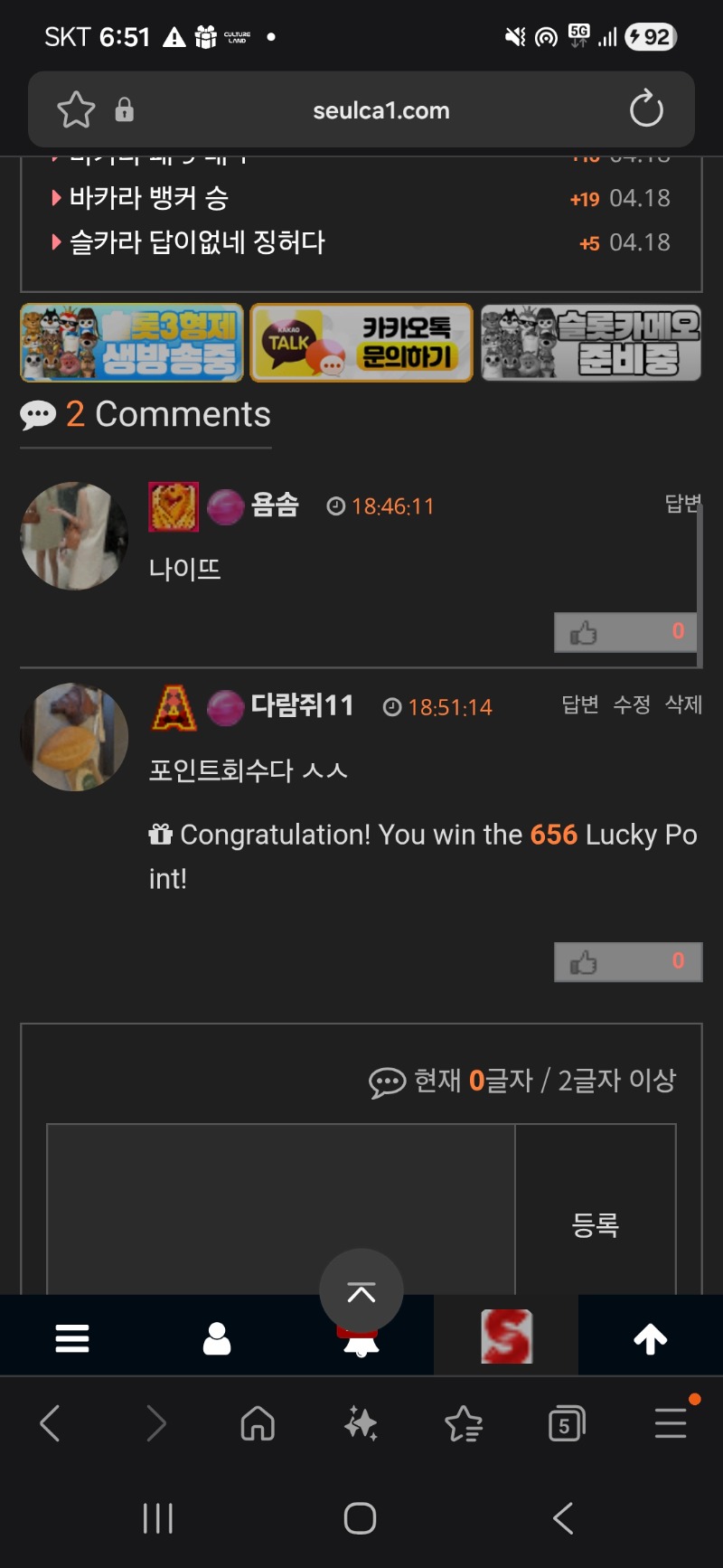This screenshot has width=723, height=1568.
Task: Go to the browser home page
Action: tap(258, 1424)
